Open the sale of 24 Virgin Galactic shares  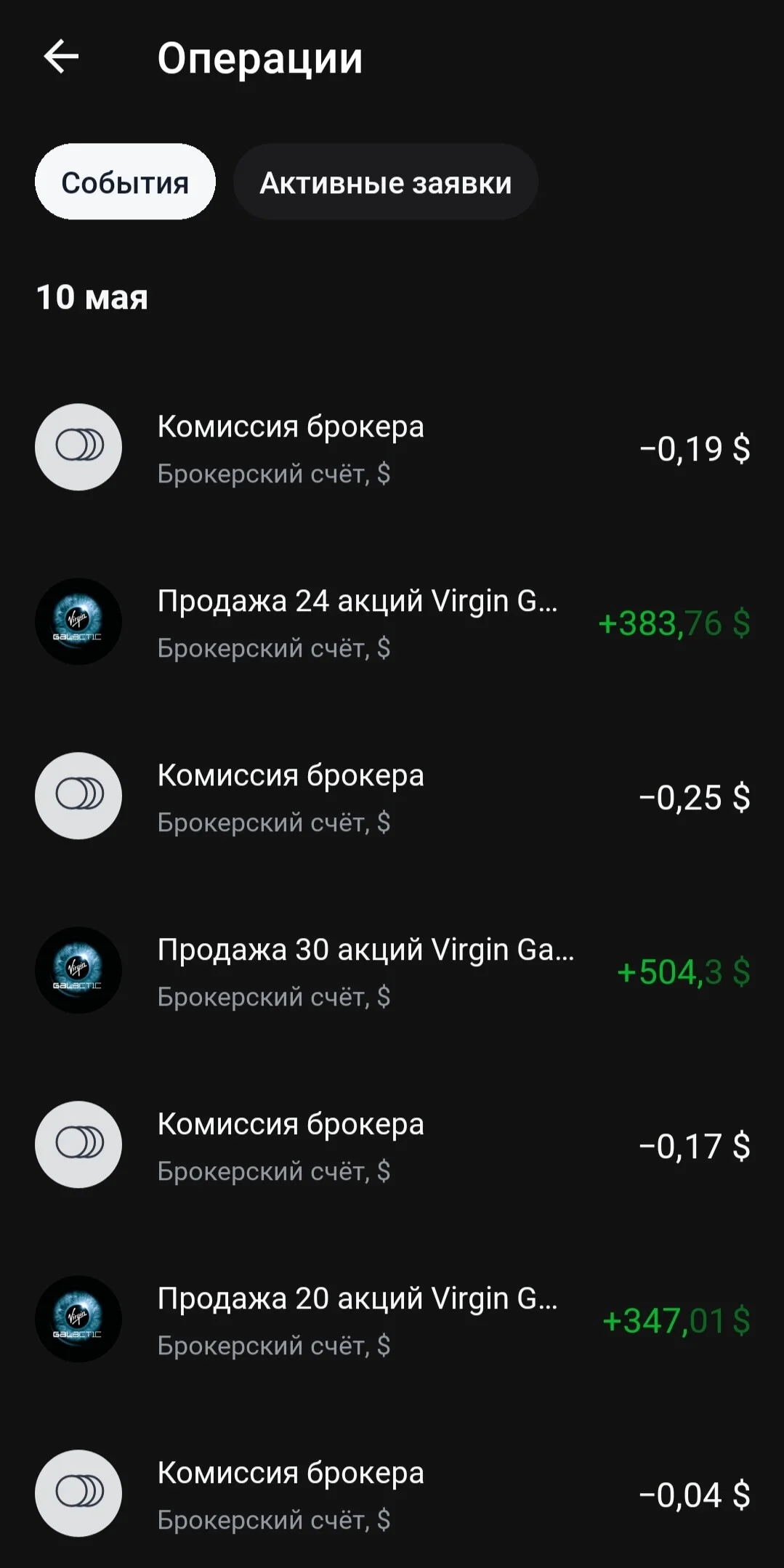point(392,622)
